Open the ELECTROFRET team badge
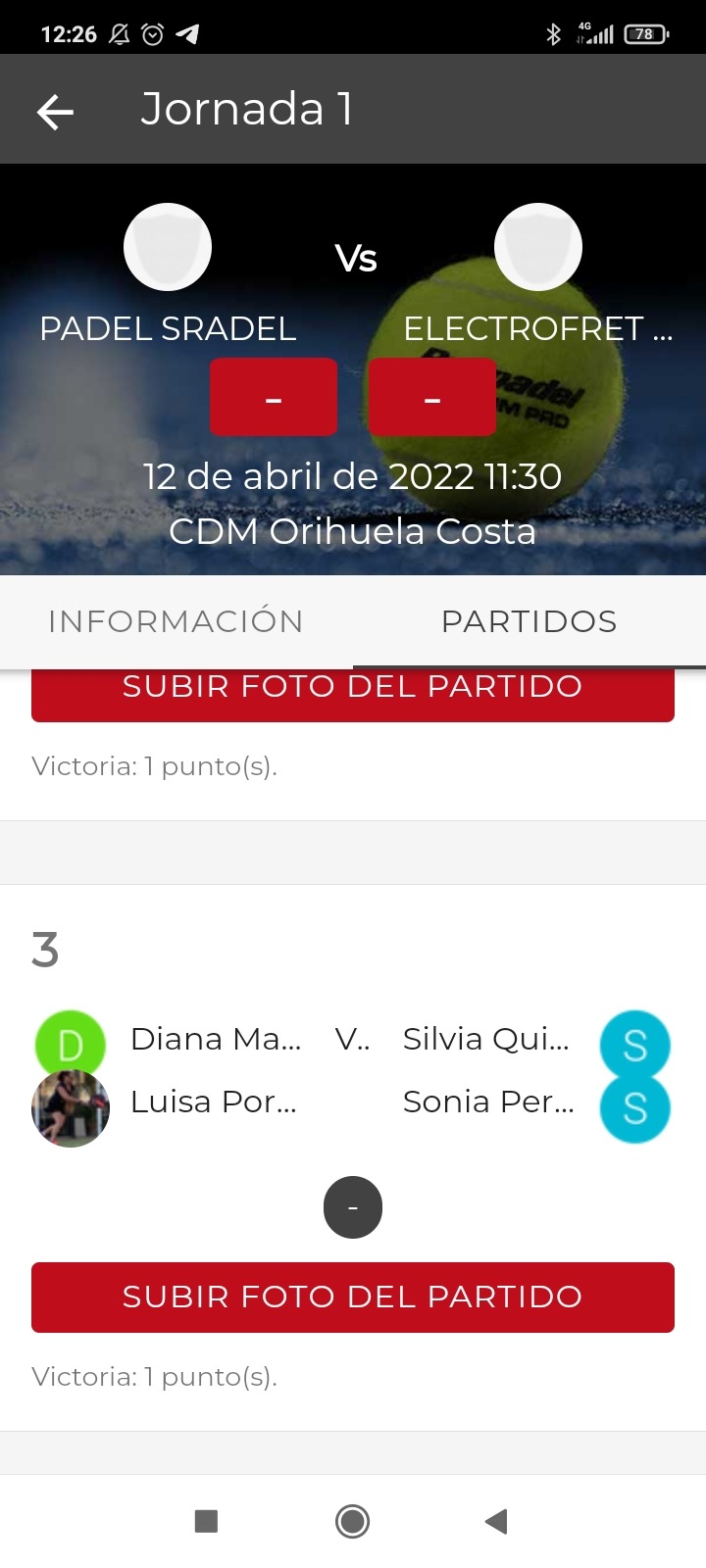706x1568 pixels. (x=538, y=247)
